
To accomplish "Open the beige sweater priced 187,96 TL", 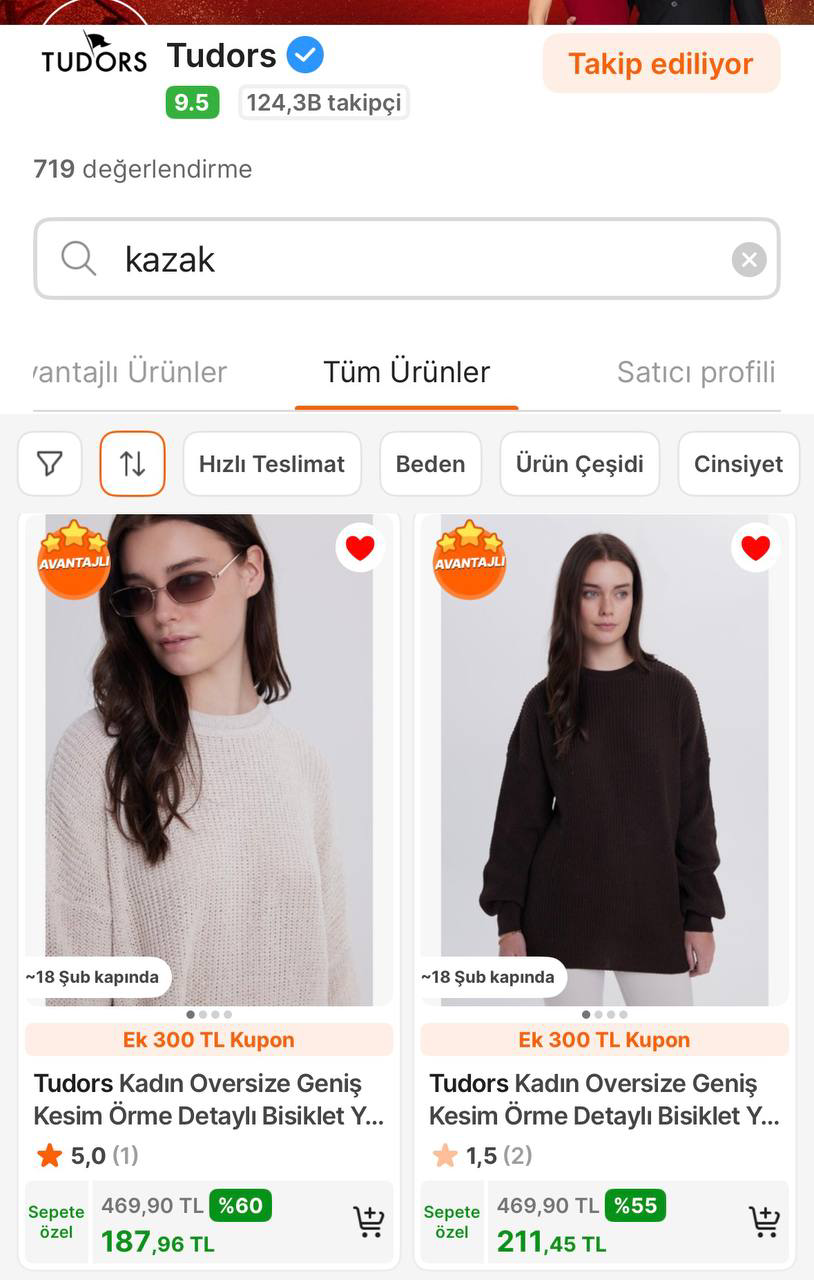I will 208,760.
